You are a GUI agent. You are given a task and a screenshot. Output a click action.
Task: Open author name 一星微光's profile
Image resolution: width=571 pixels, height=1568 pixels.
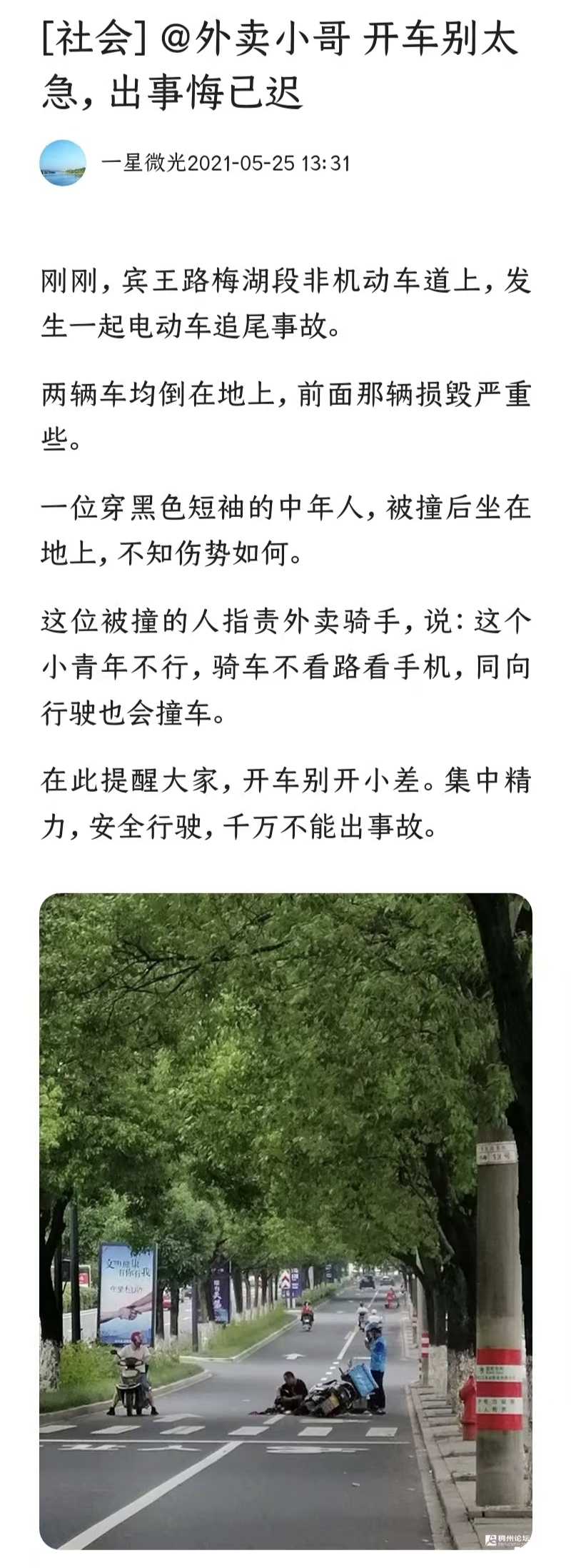click(x=143, y=164)
